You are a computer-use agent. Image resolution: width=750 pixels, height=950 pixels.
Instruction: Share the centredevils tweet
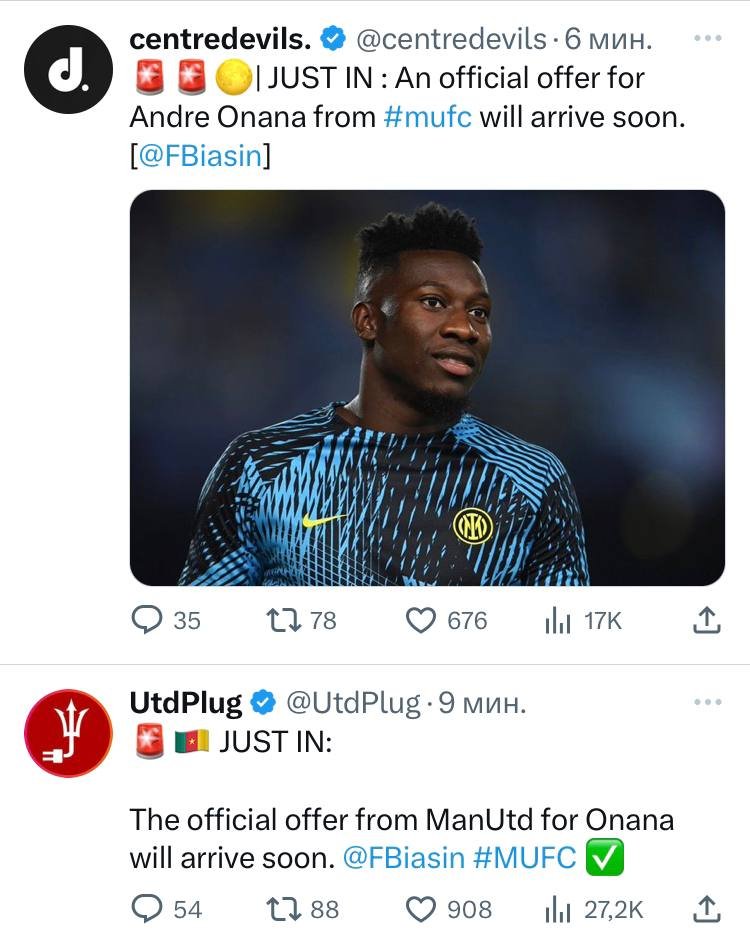click(706, 620)
